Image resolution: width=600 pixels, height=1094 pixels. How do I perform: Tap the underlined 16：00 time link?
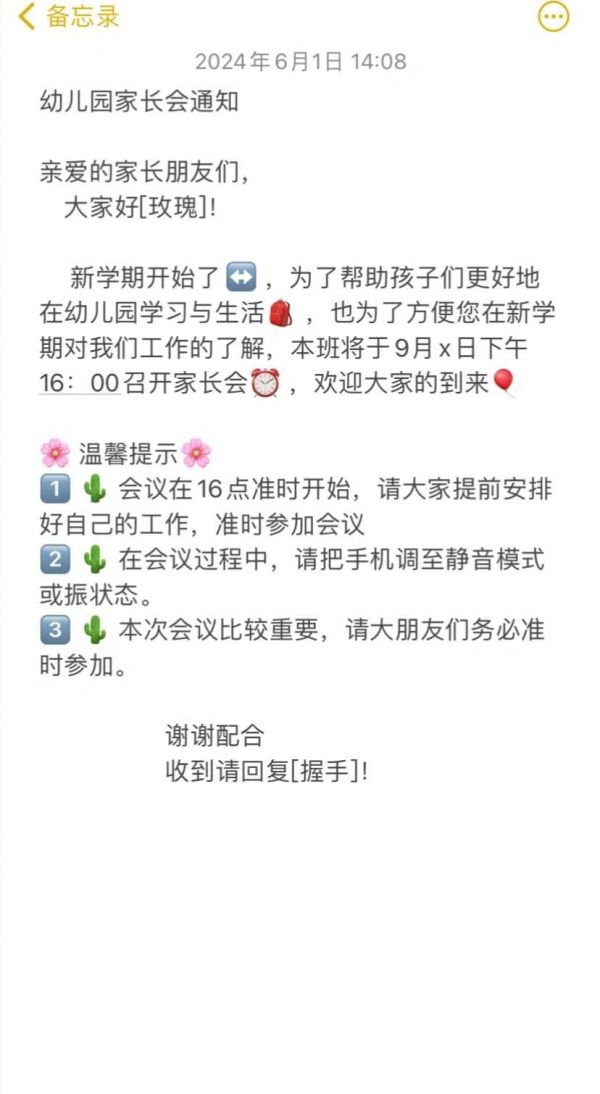pos(80,384)
